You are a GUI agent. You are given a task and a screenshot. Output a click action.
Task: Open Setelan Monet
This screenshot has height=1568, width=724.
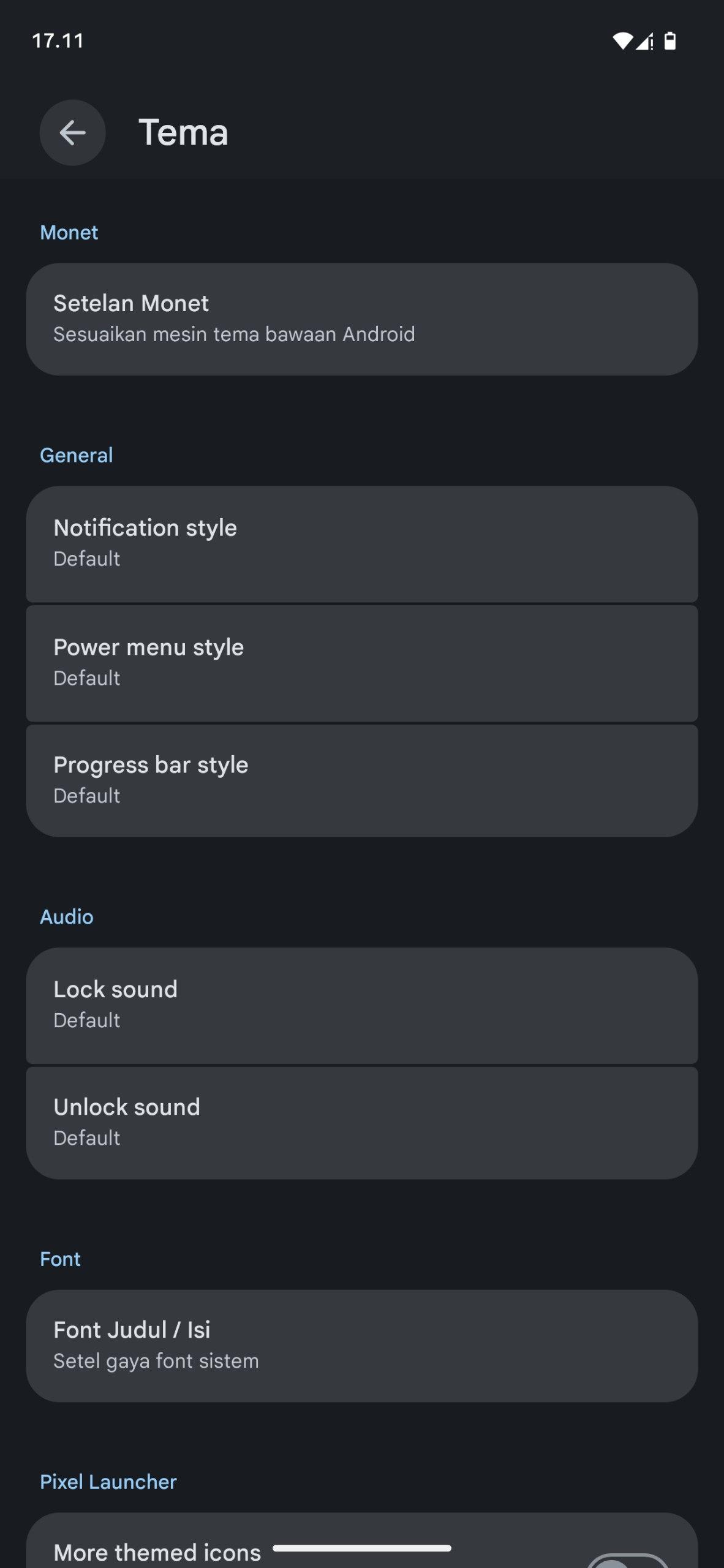(x=361, y=319)
